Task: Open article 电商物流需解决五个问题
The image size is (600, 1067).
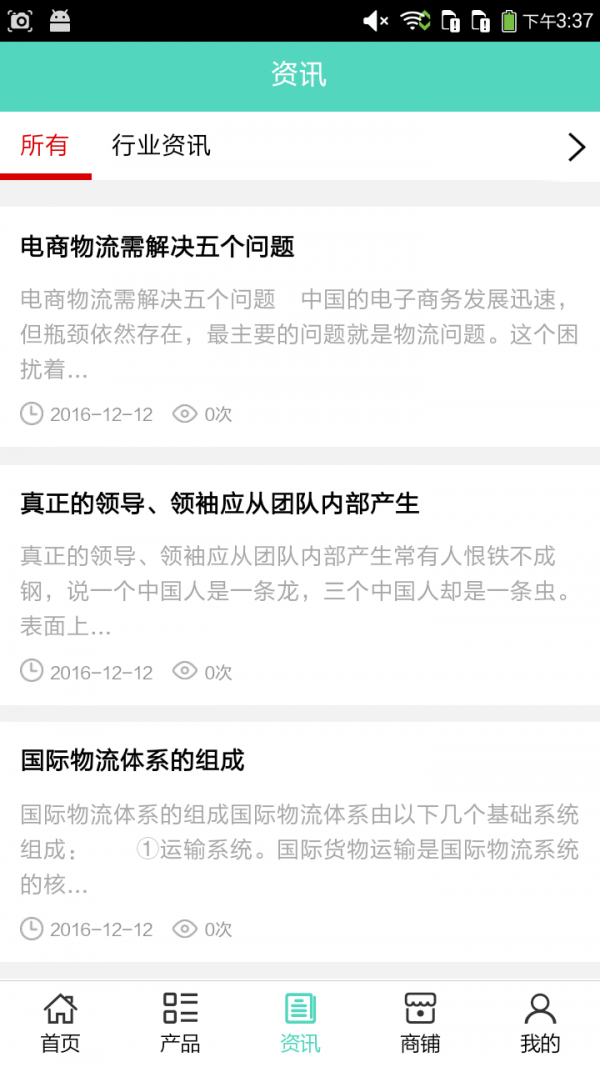Action: [157, 246]
